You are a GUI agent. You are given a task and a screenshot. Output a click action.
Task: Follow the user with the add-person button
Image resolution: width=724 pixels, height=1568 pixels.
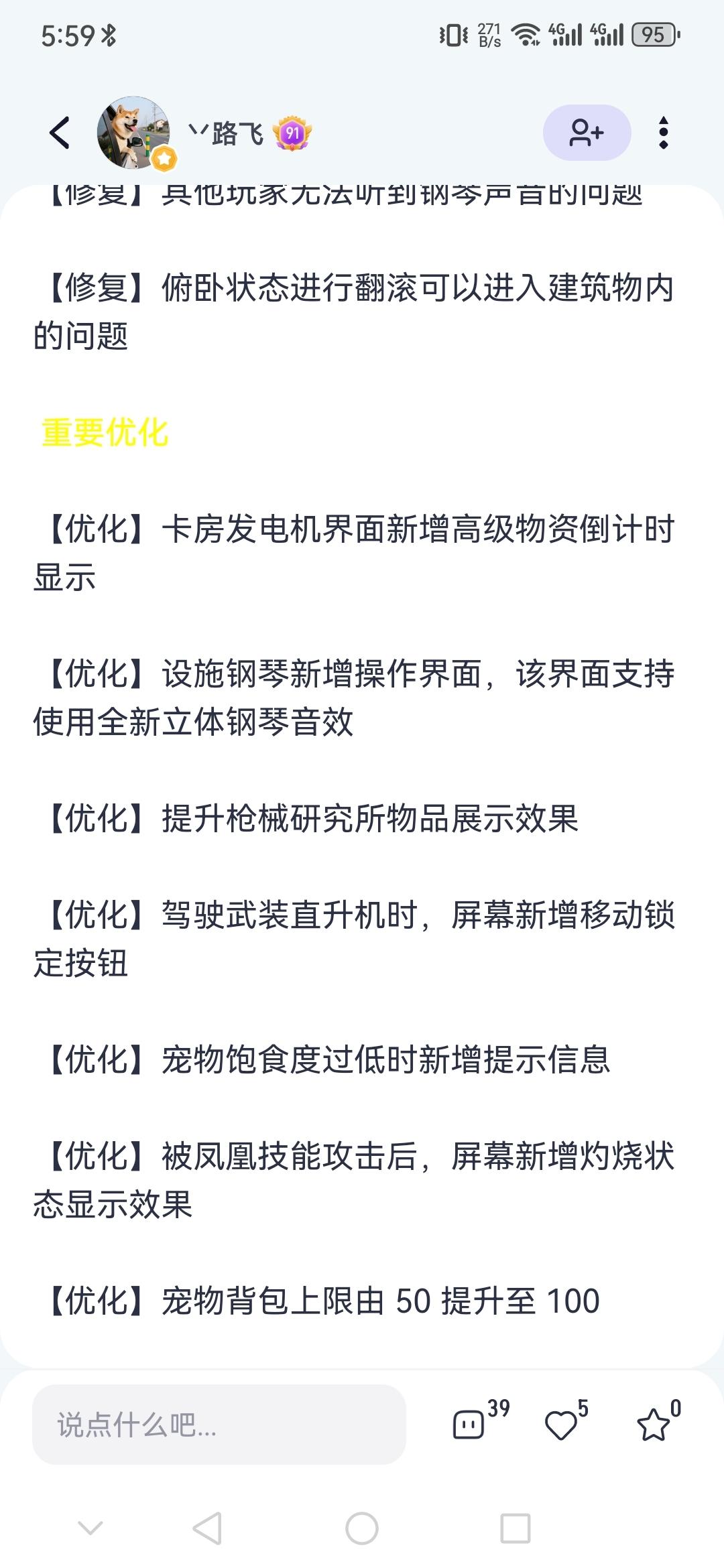pyautogui.click(x=587, y=133)
